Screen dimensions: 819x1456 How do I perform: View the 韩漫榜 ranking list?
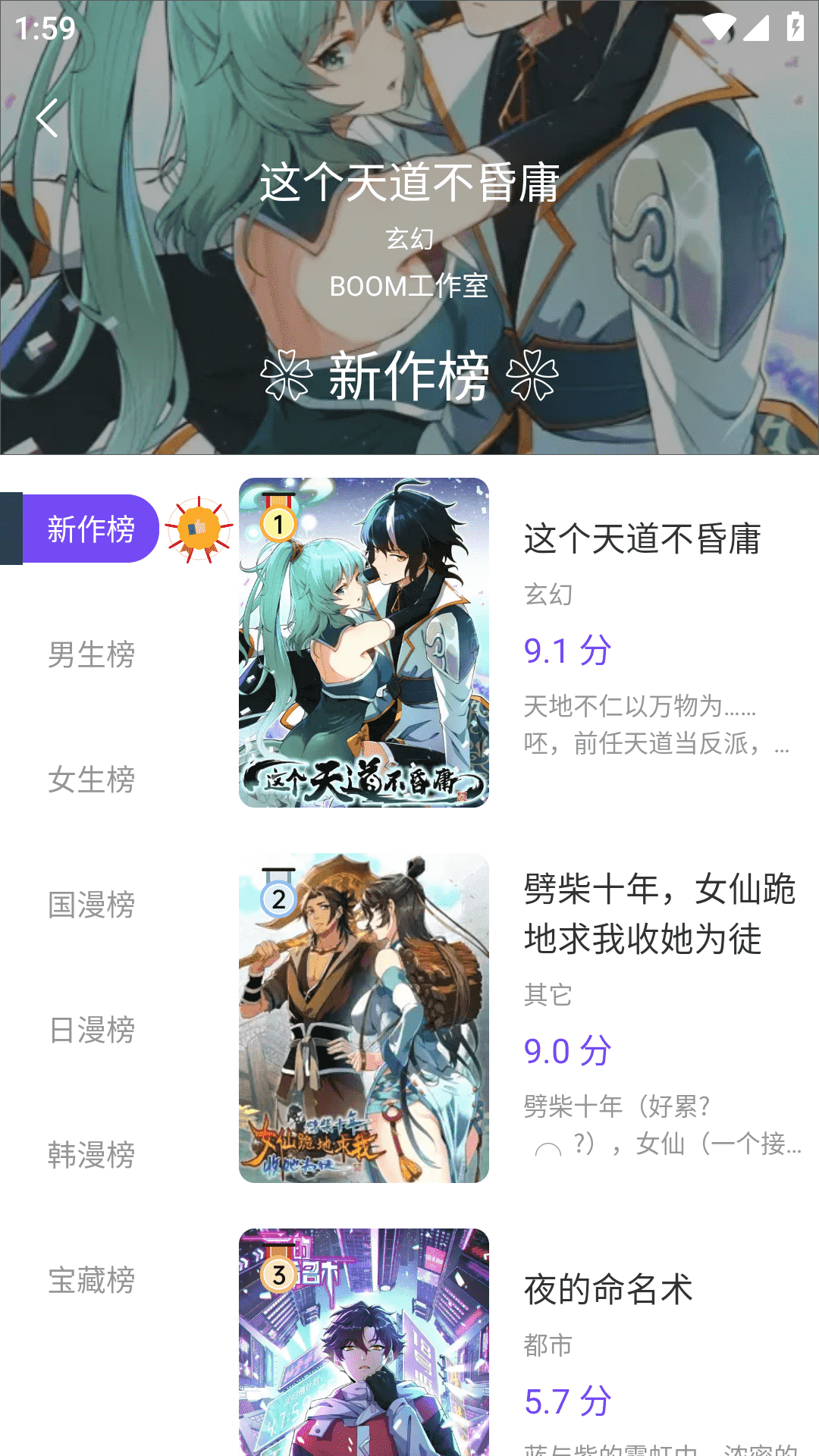91,1155
